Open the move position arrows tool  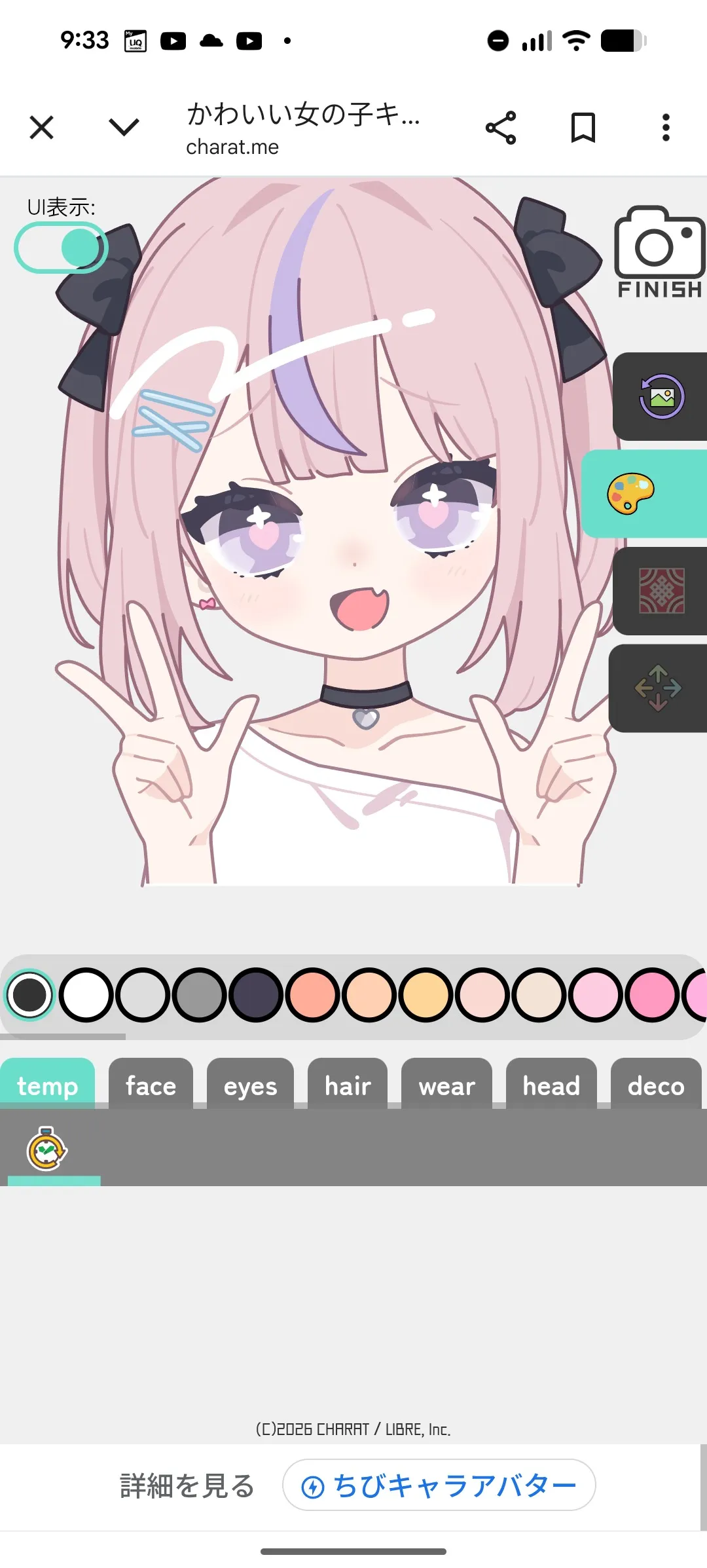[658, 688]
